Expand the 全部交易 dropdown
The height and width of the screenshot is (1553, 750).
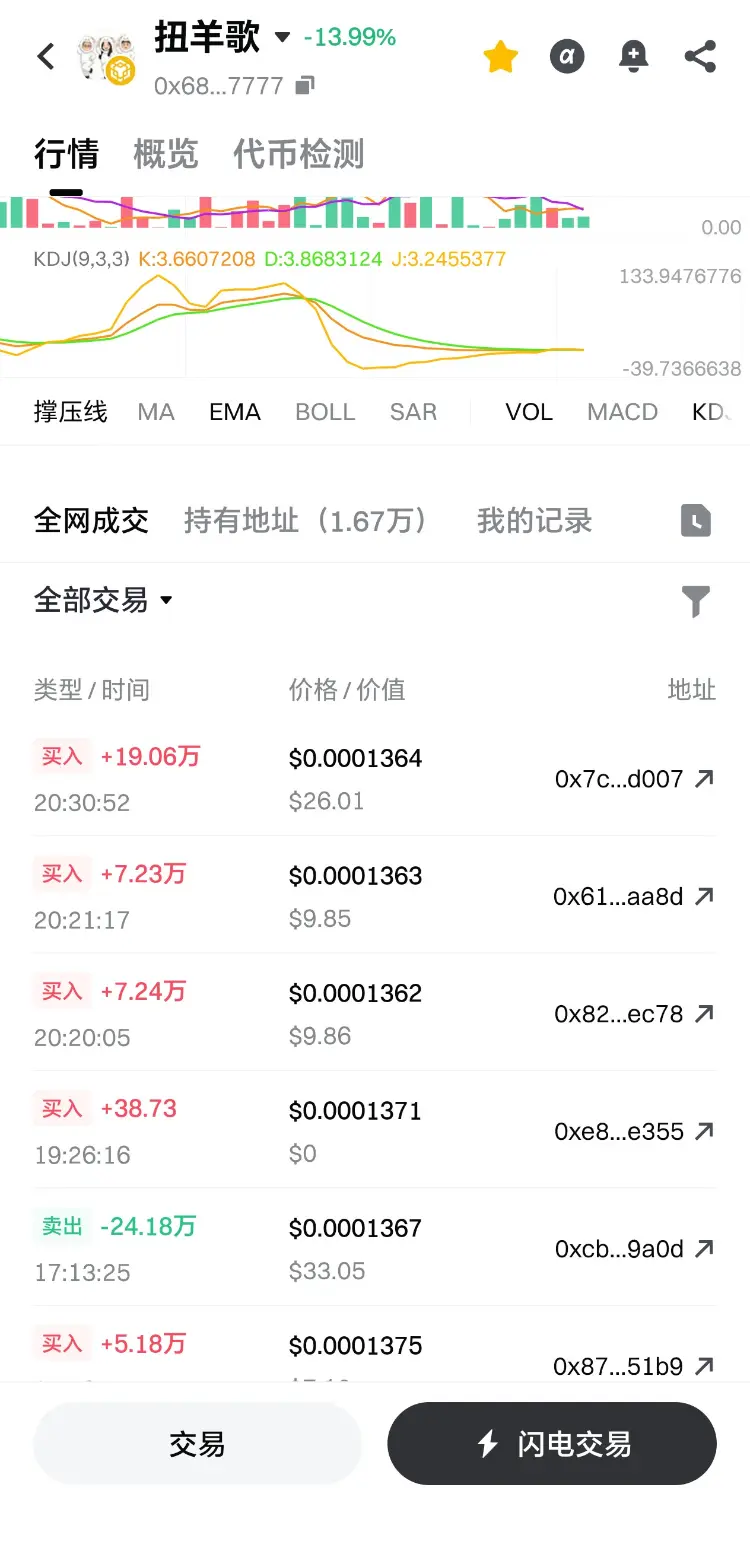tap(104, 600)
